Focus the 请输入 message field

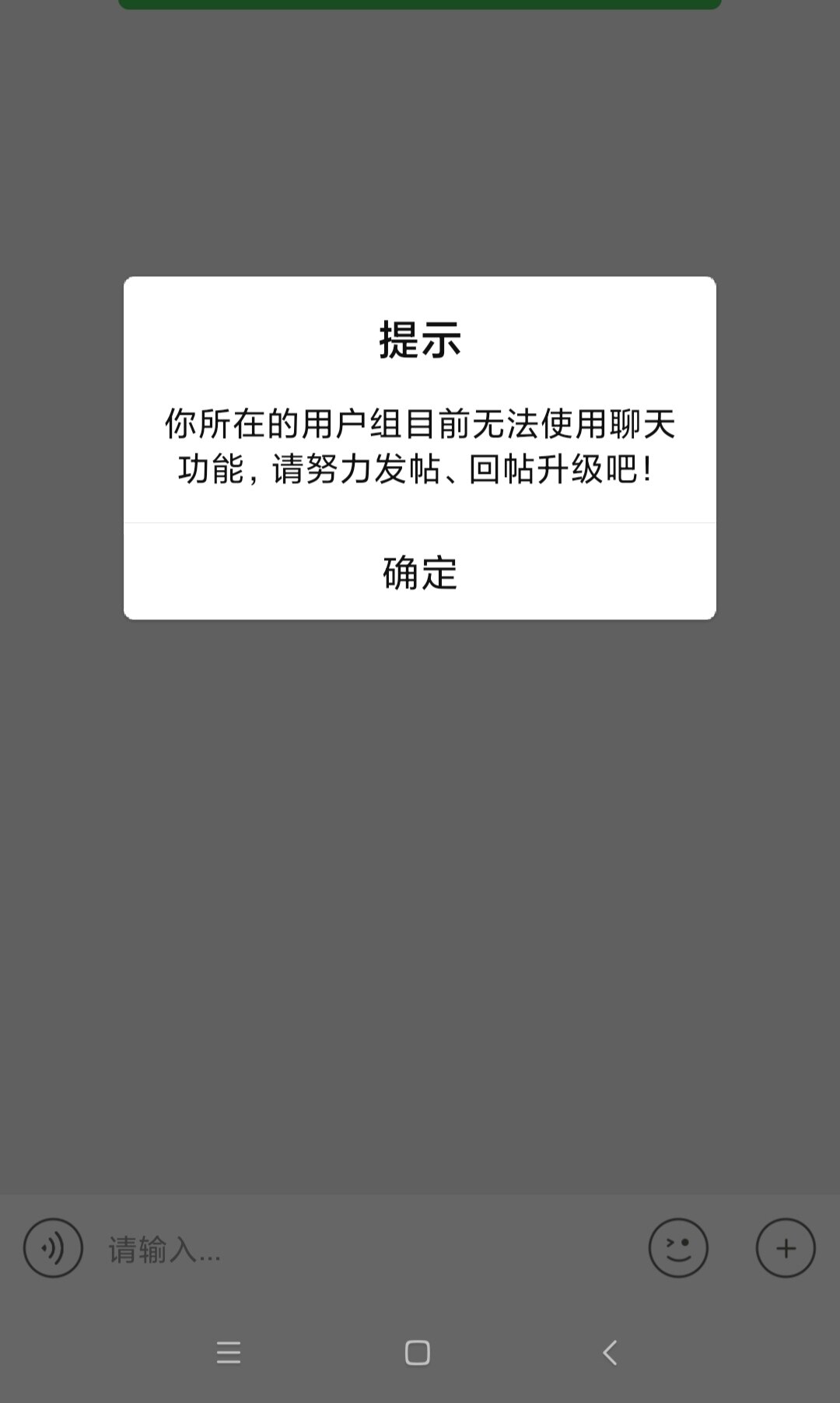click(x=366, y=1249)
